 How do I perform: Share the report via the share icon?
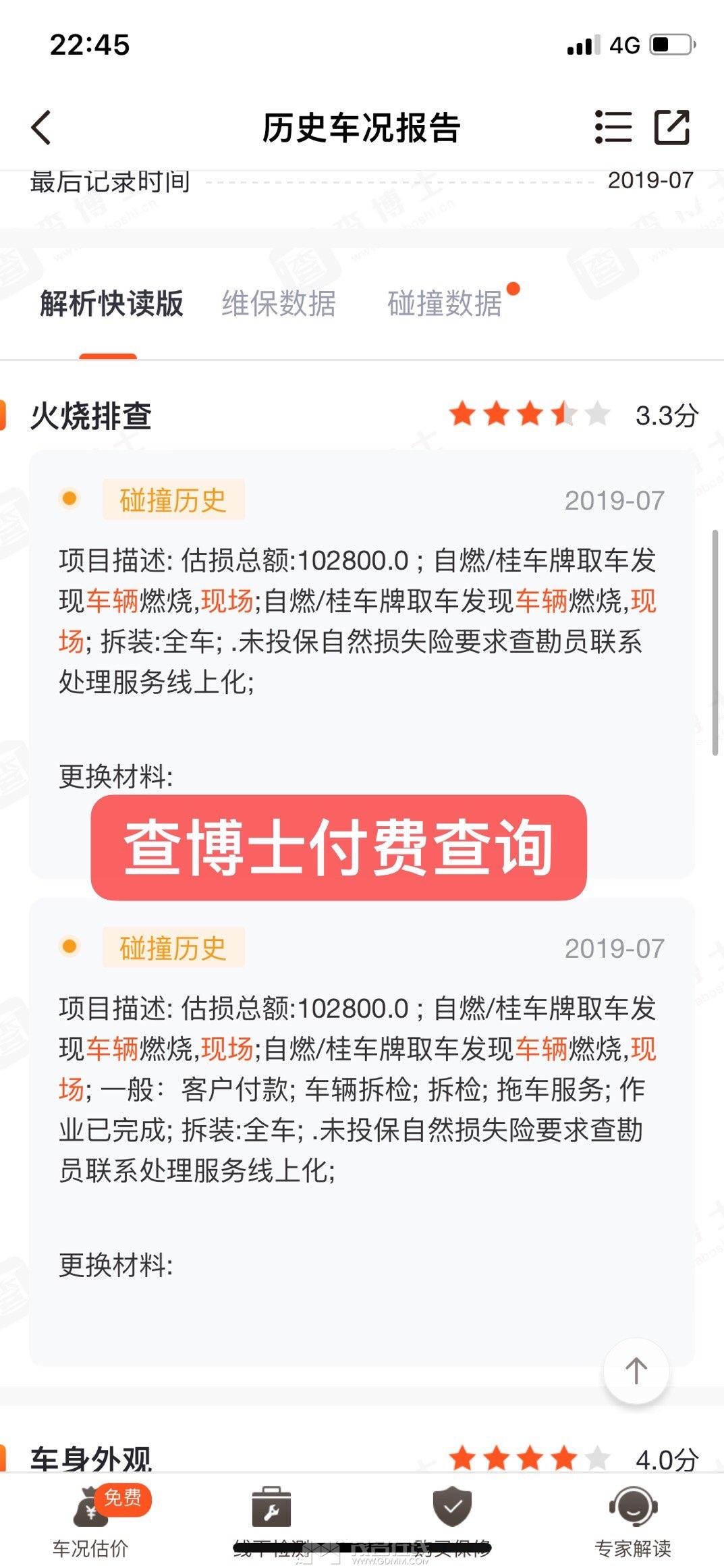pyautogui.click(x=672, y=127)
